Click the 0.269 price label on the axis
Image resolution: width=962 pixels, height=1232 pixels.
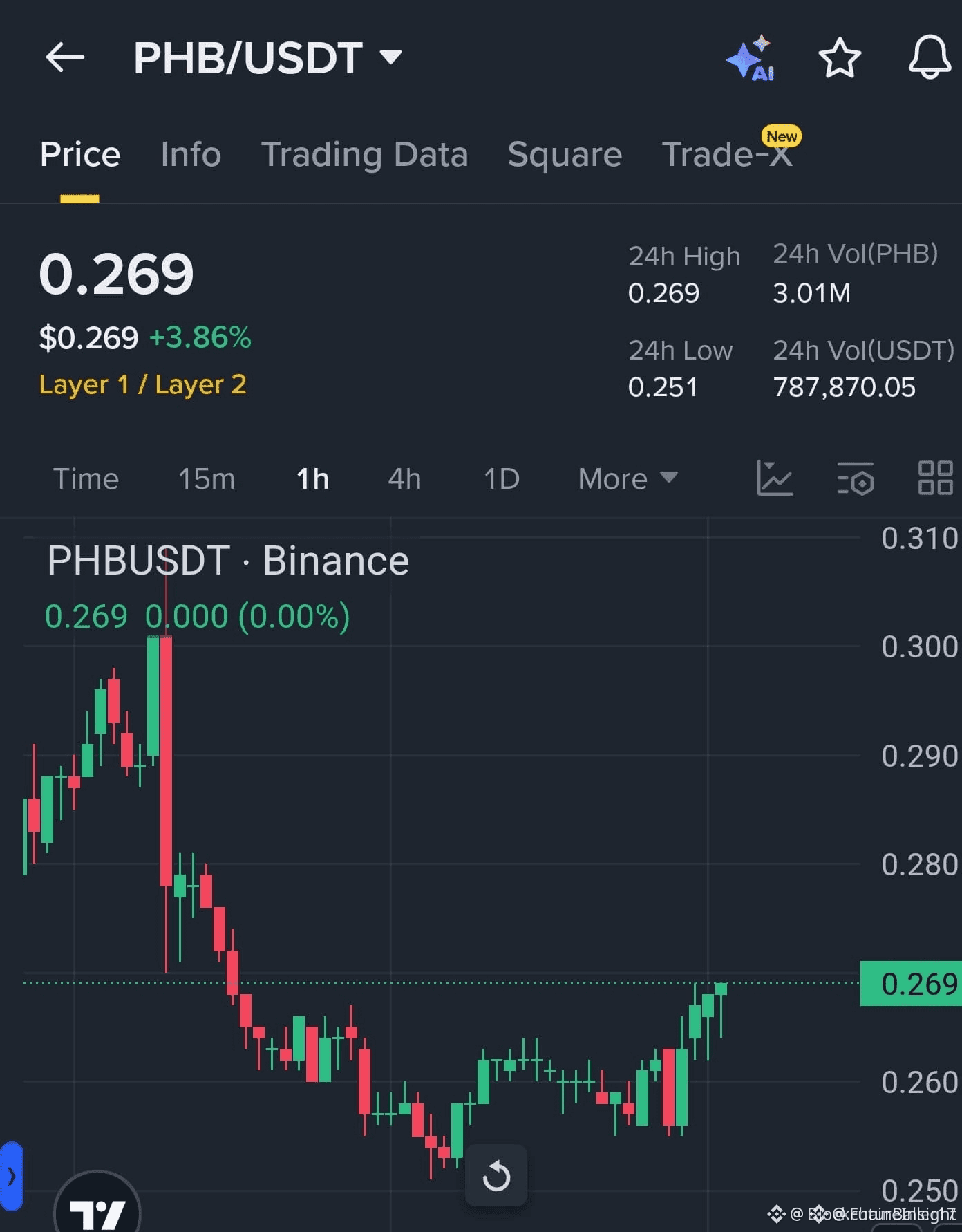point(911,985)
